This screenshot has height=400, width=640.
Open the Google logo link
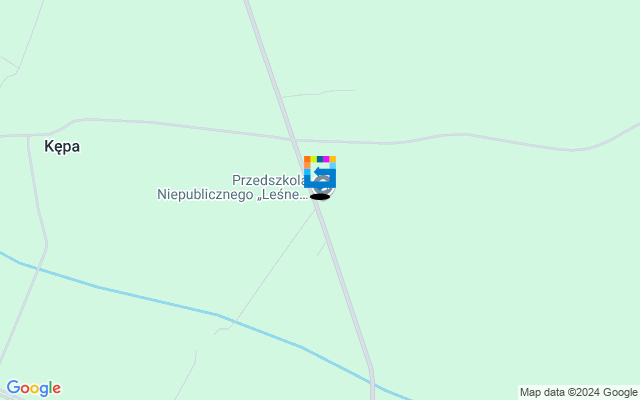(33, 388)
